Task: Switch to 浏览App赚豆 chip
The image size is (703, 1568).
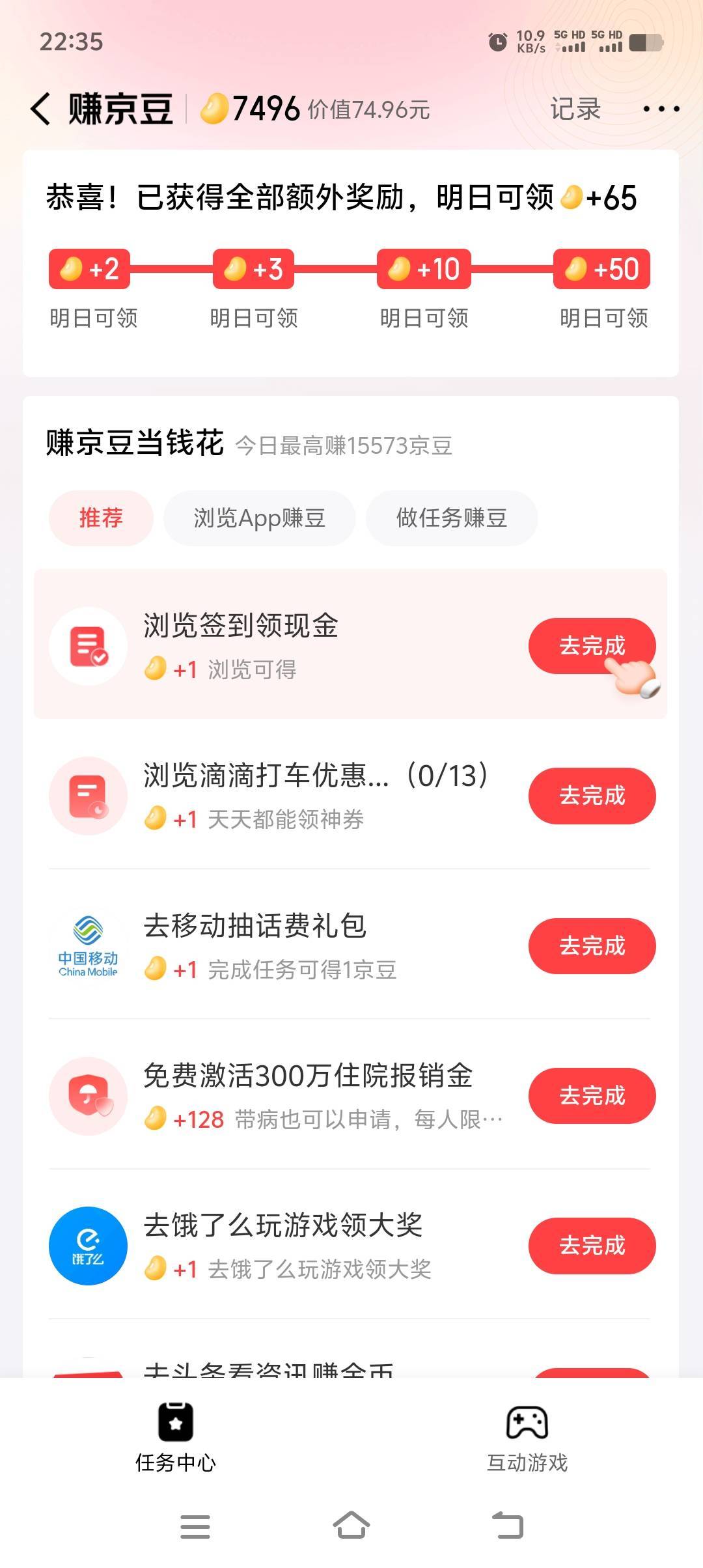Action: [260, 518]
